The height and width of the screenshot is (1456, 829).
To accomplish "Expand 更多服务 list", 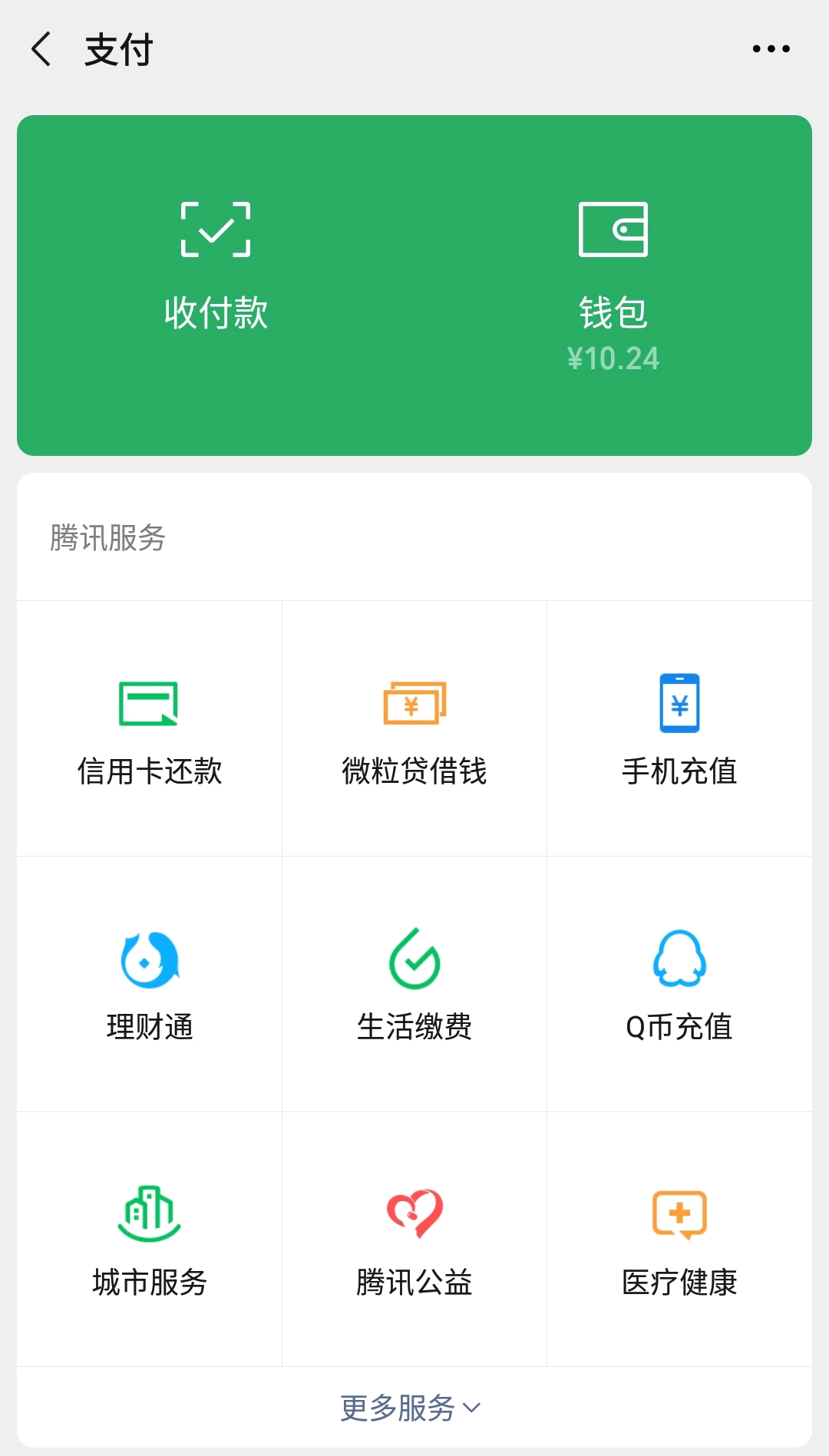I will point(411,1408).
